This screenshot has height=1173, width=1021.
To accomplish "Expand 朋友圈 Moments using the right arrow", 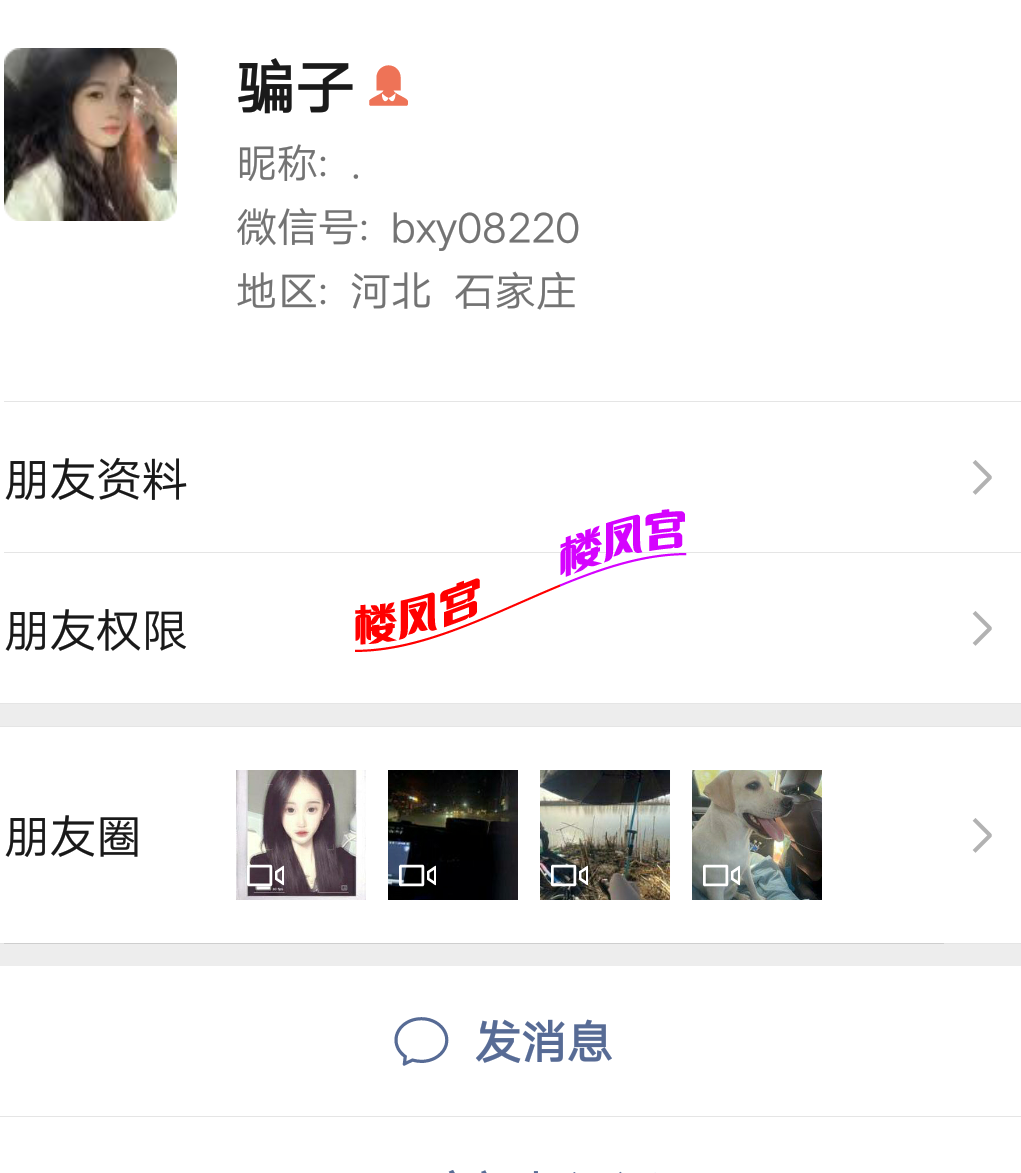I will [983, 835].
